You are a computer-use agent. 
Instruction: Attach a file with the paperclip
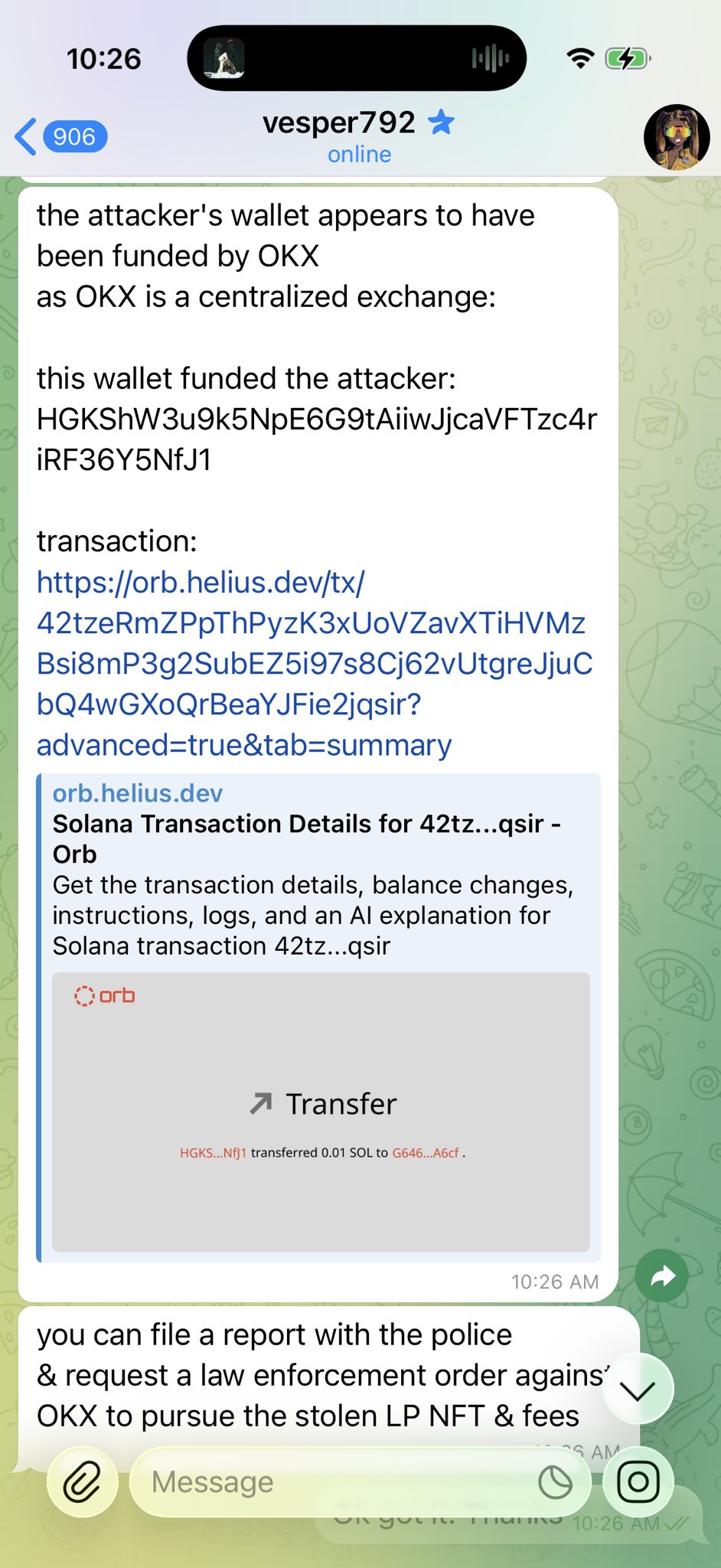[82, 1481]
